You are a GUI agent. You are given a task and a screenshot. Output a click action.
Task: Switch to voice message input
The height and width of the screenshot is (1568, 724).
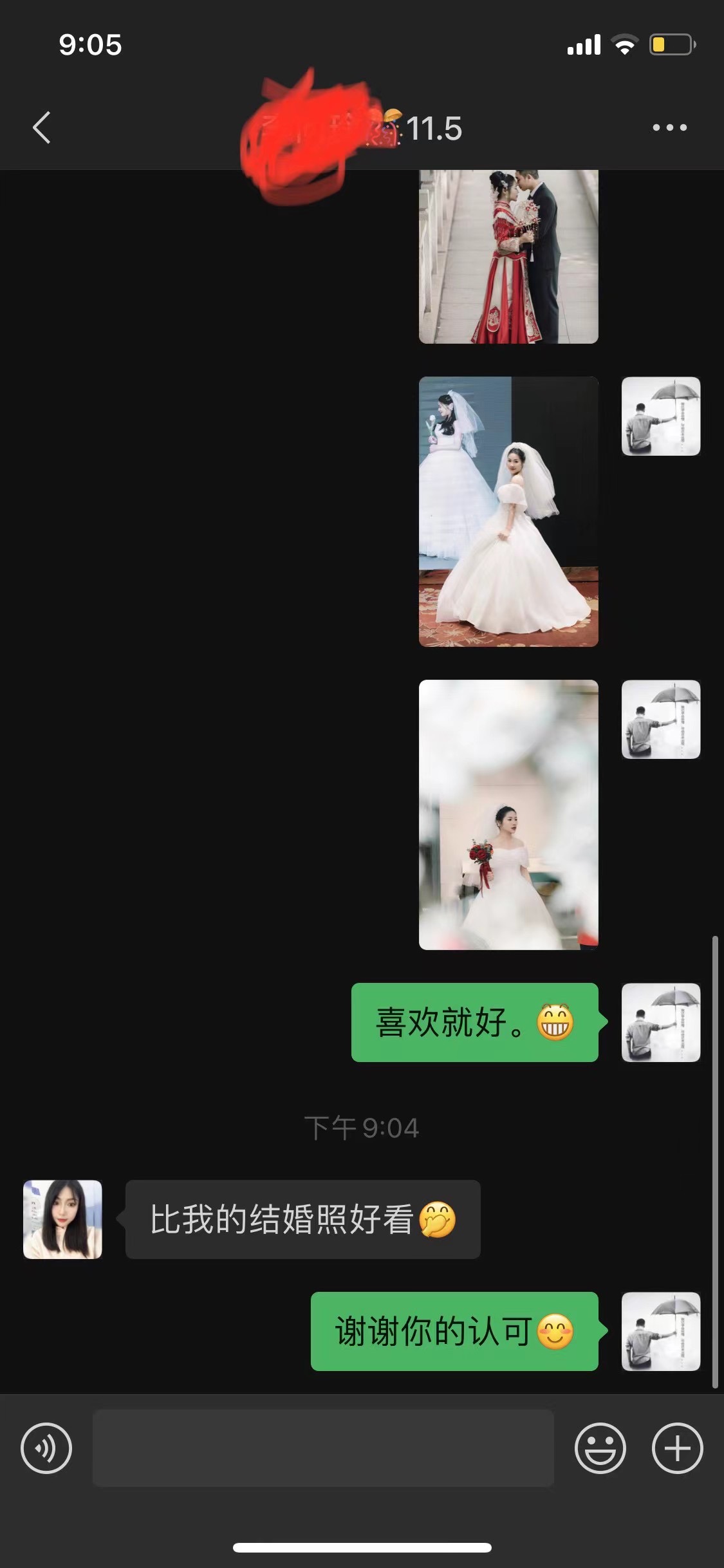click(x=46, y=1449)
